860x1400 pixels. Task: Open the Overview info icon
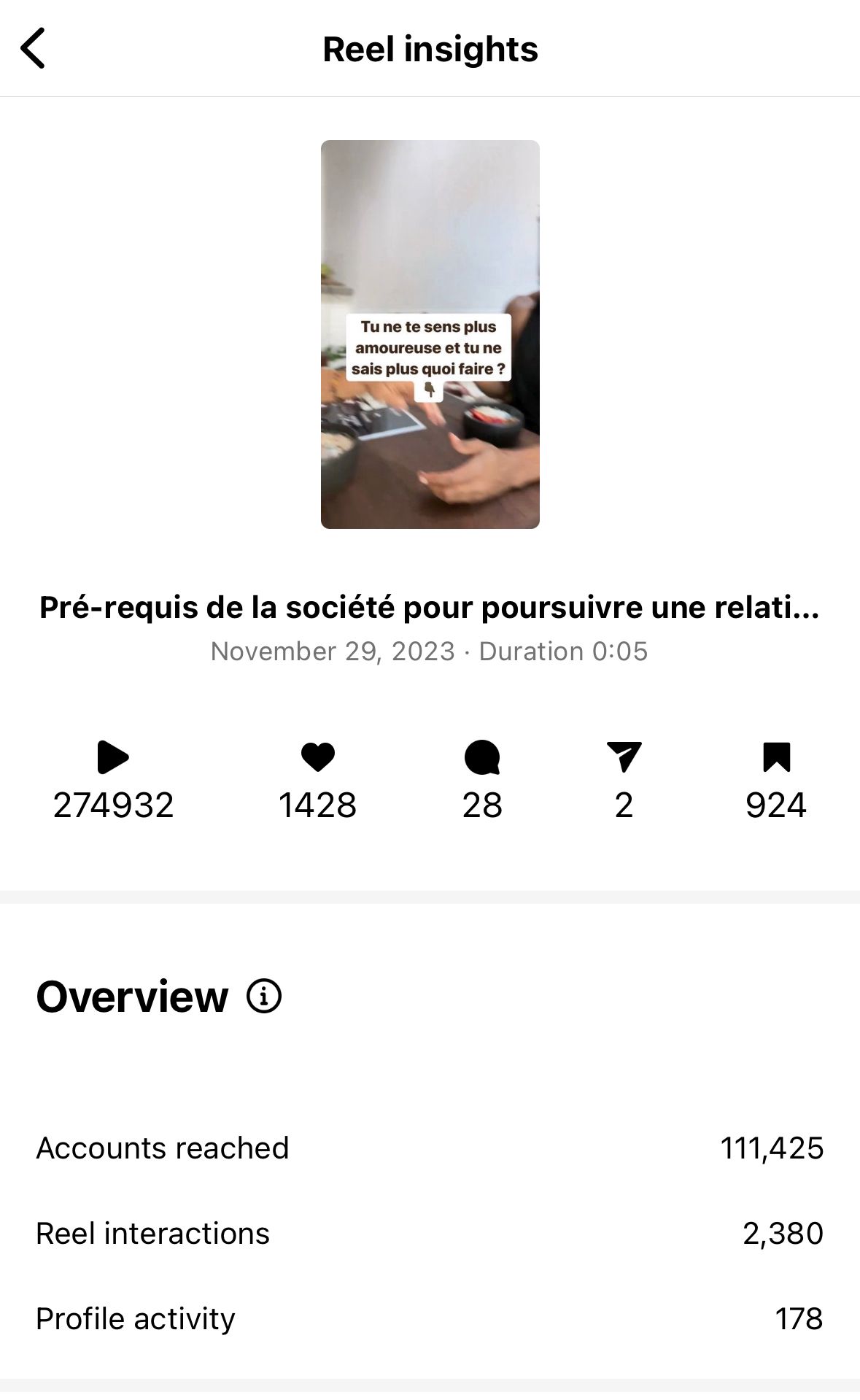point(264,996)
